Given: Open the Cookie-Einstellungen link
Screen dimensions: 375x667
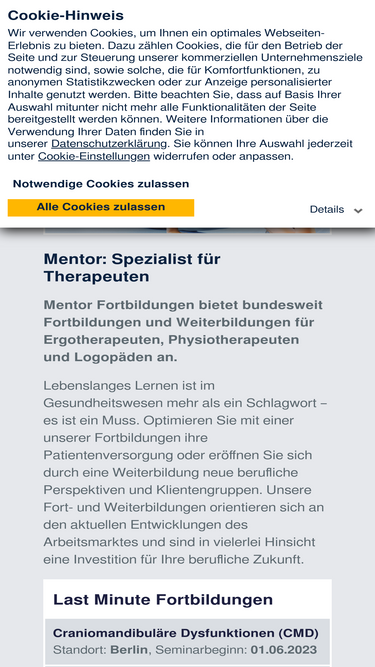Looking at the screenshot, I should point(94,157).
